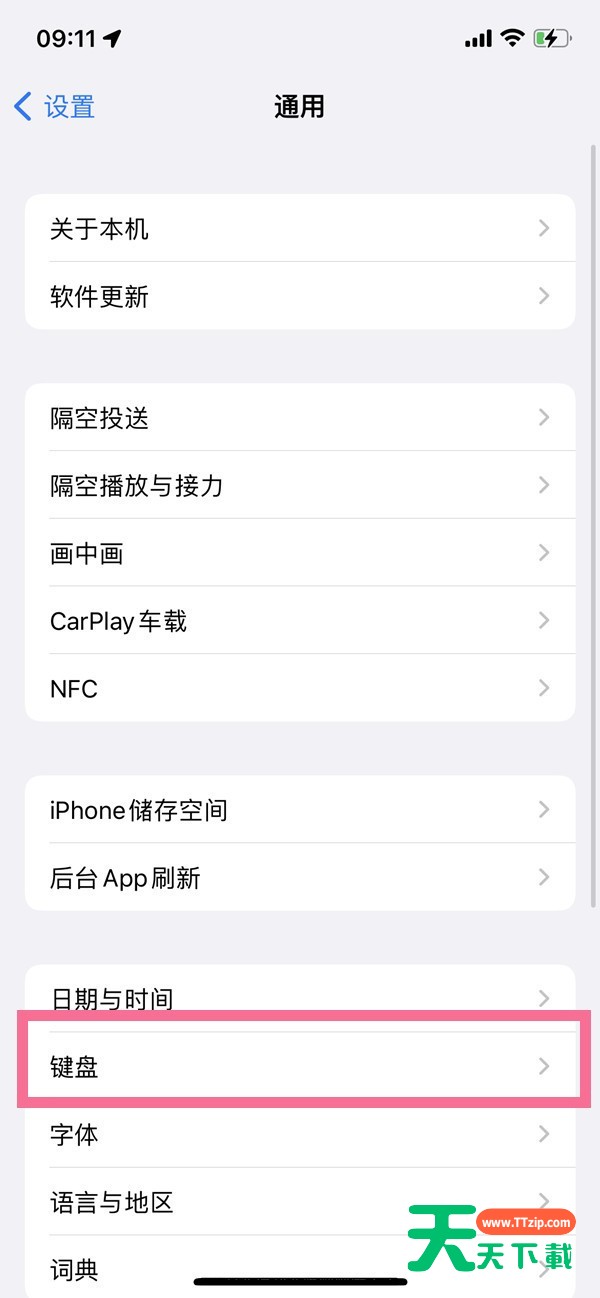The height and width of the screenshot is (1298, 600).
Task: Select the 键盘 row
Action: pyautogui.click(x=300, y=1066)
